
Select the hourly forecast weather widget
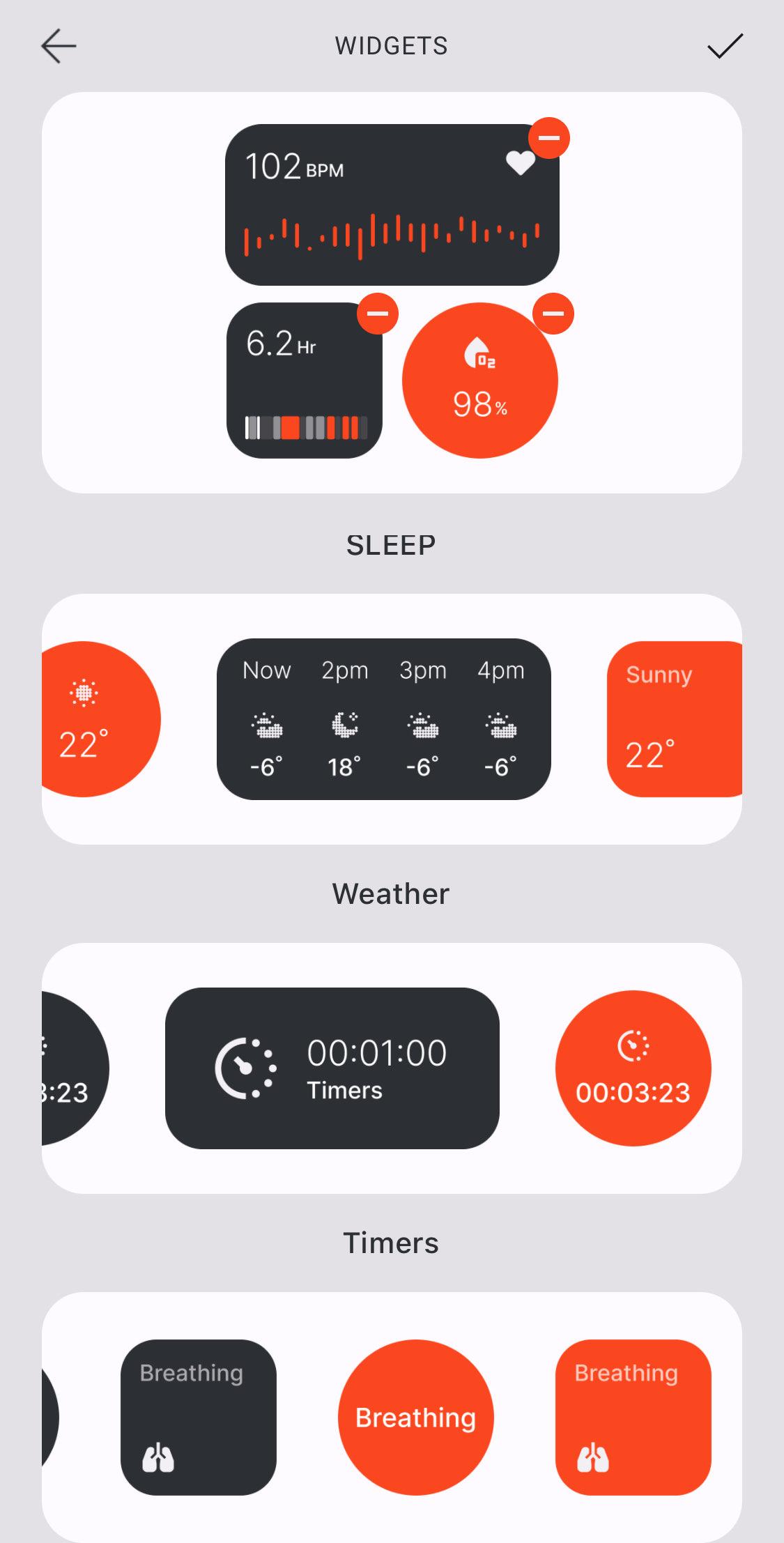384,719
